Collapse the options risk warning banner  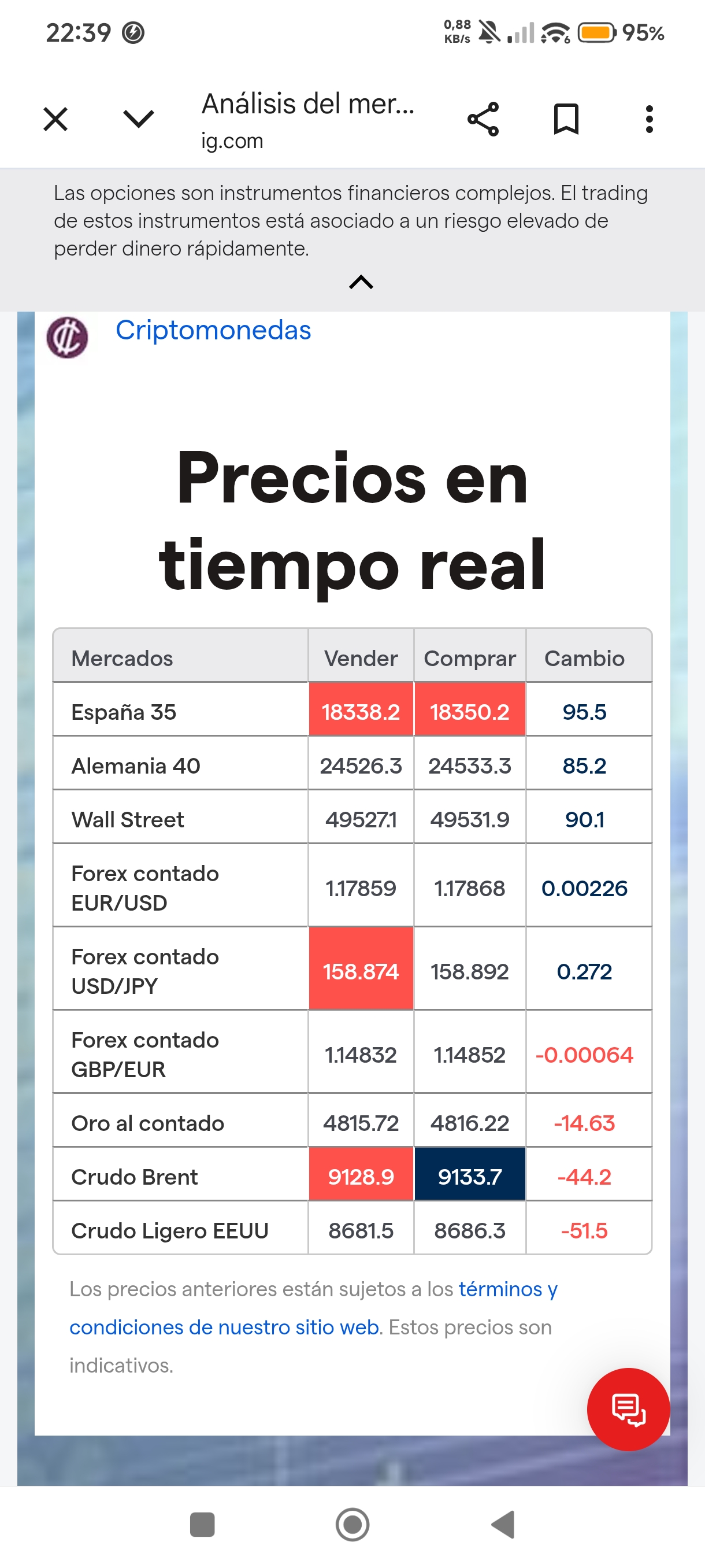point(361,282)
